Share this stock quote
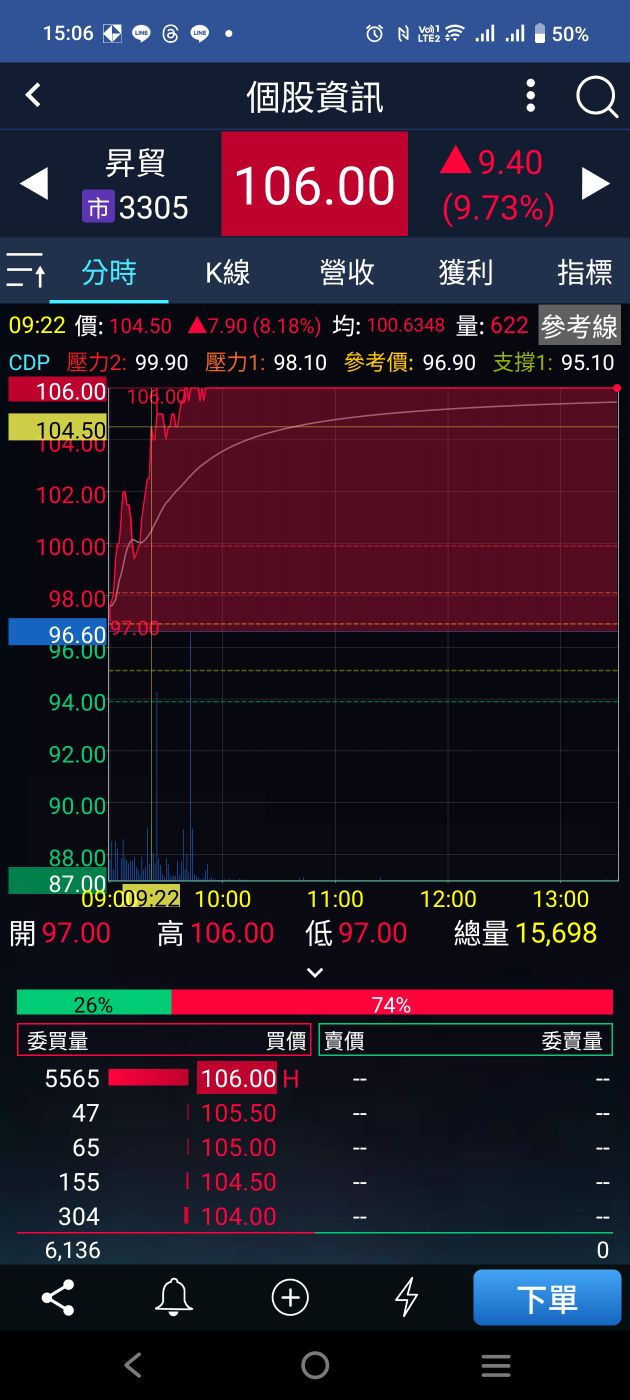The height and width of the screenshot is (1400, 630). coord(58,1298)
